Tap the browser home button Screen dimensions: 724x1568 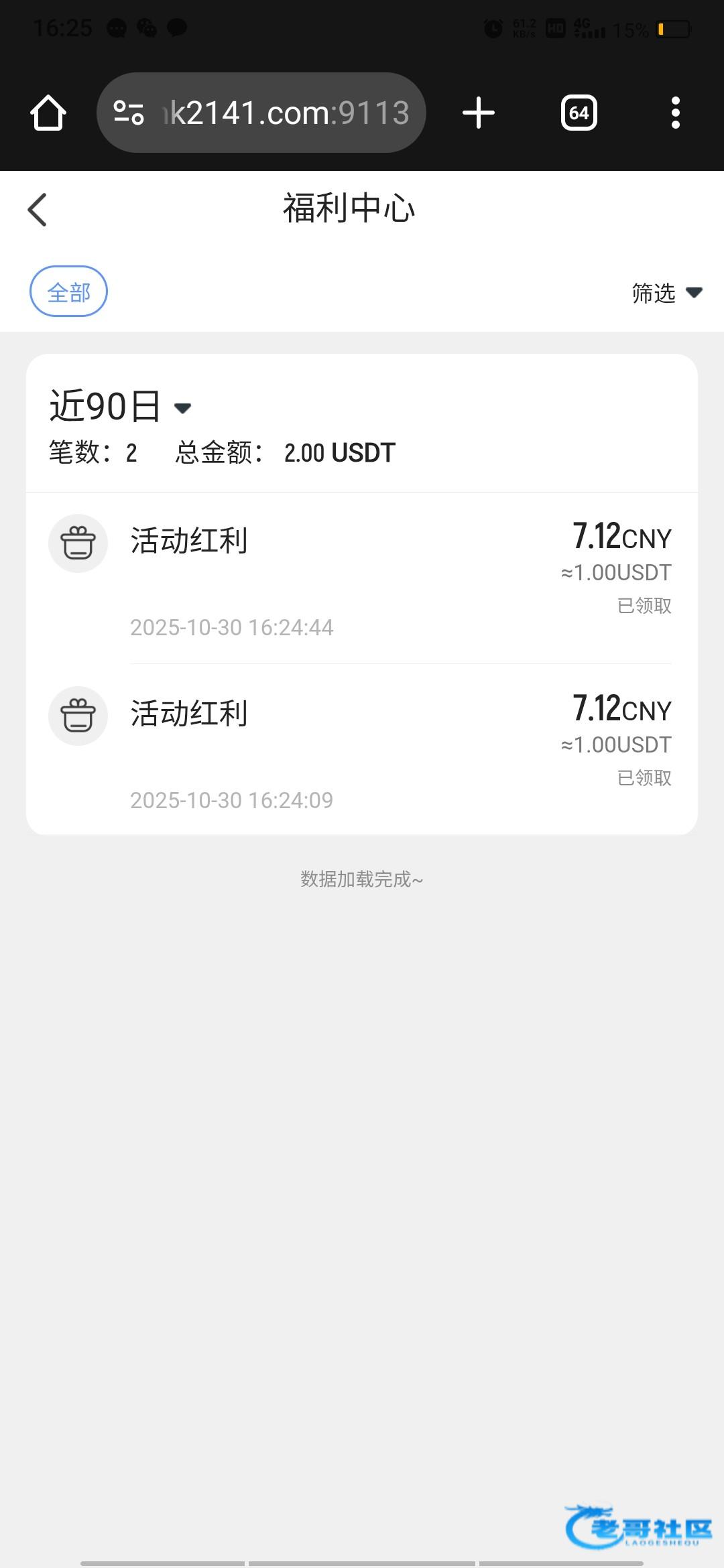pos(48,113)
